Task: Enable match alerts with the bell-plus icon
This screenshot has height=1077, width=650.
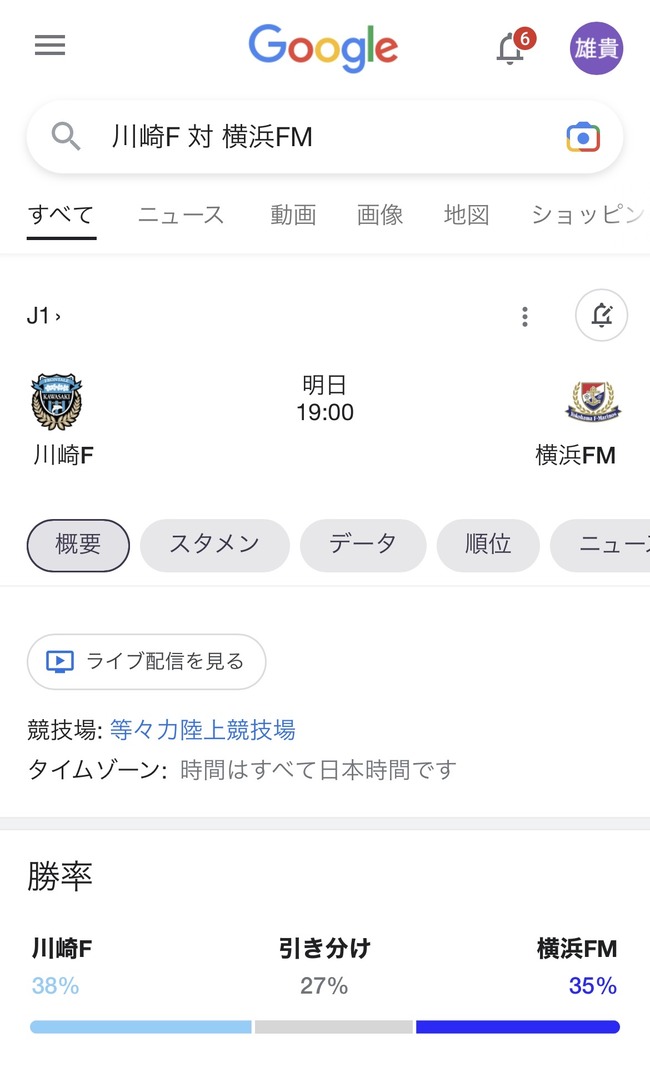Action: [602, 316]
